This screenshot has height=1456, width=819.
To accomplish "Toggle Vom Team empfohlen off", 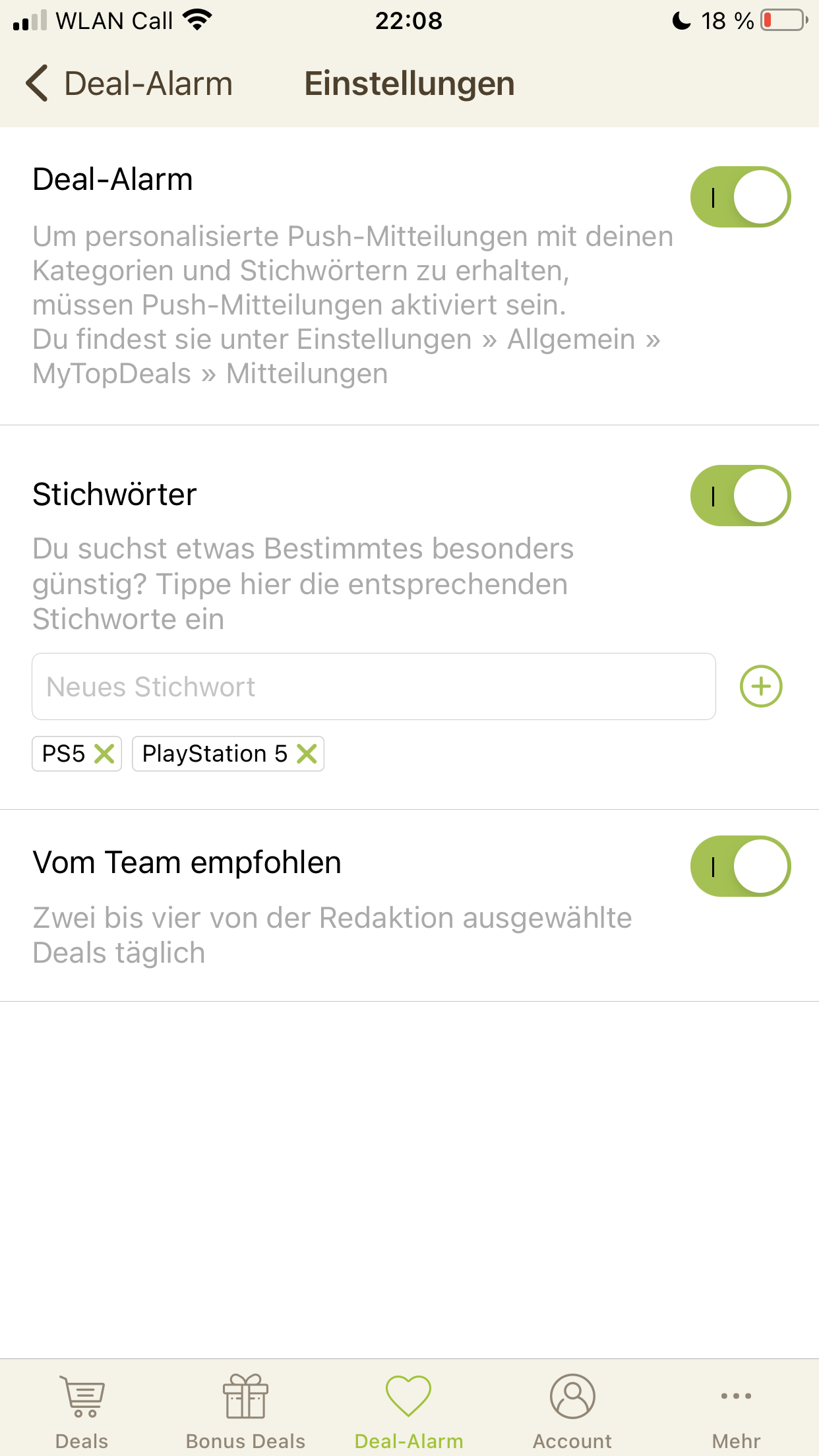I will tap(741, 866).
